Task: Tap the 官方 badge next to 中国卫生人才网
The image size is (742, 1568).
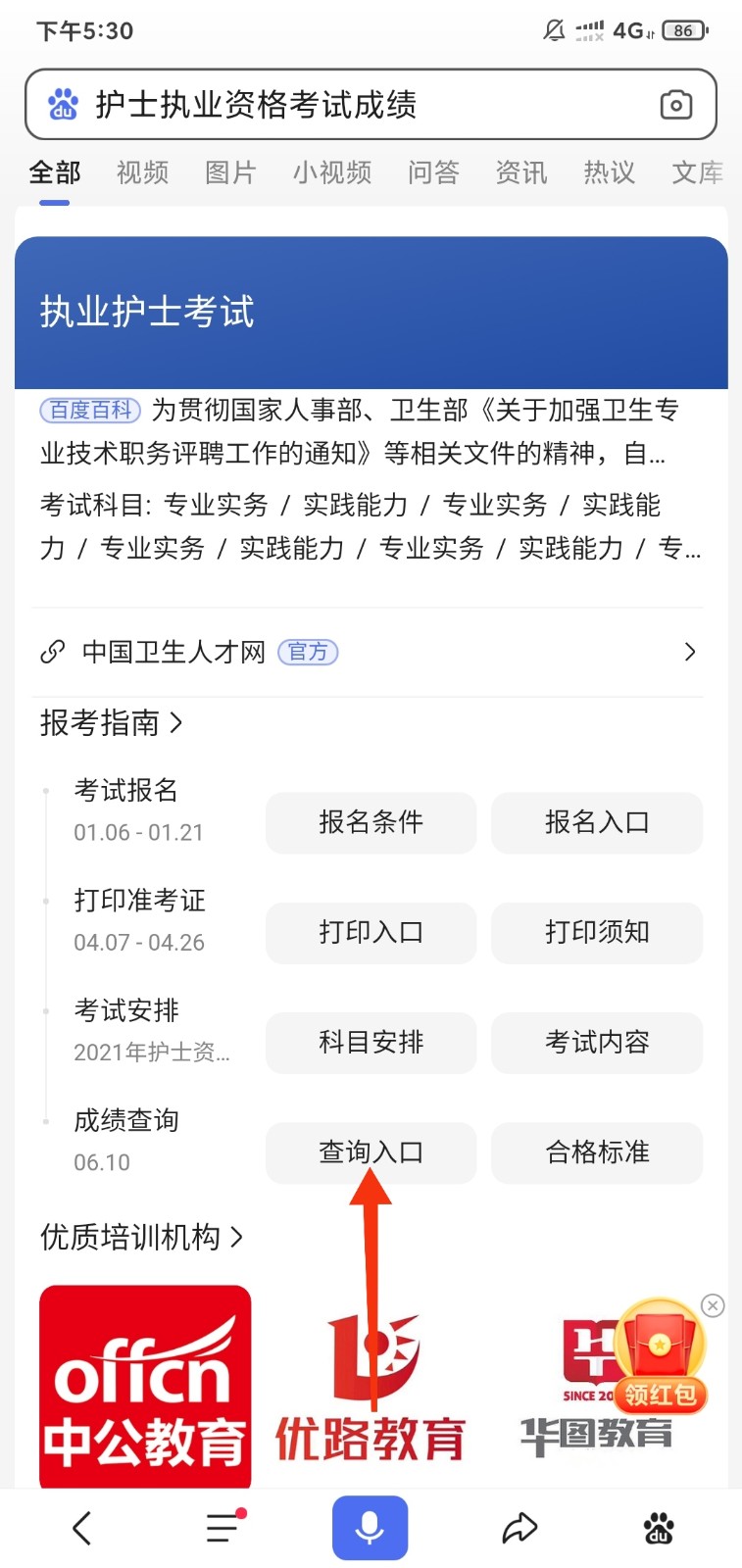Action: tap(308, 652)
